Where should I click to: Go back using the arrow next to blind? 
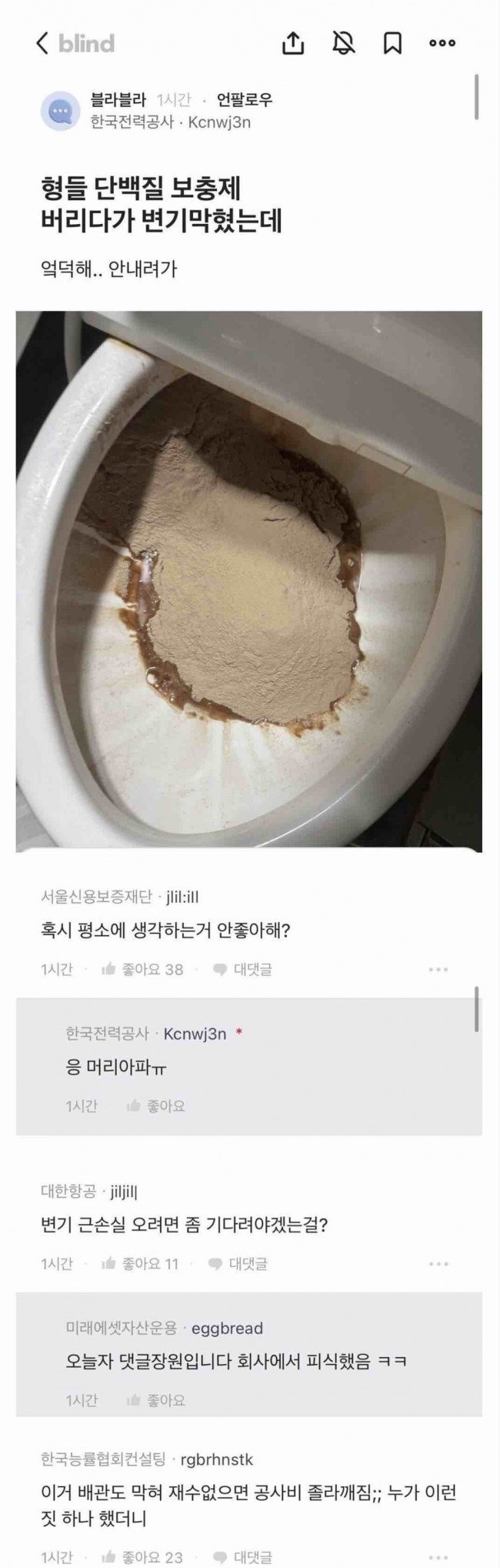[42, 43]
